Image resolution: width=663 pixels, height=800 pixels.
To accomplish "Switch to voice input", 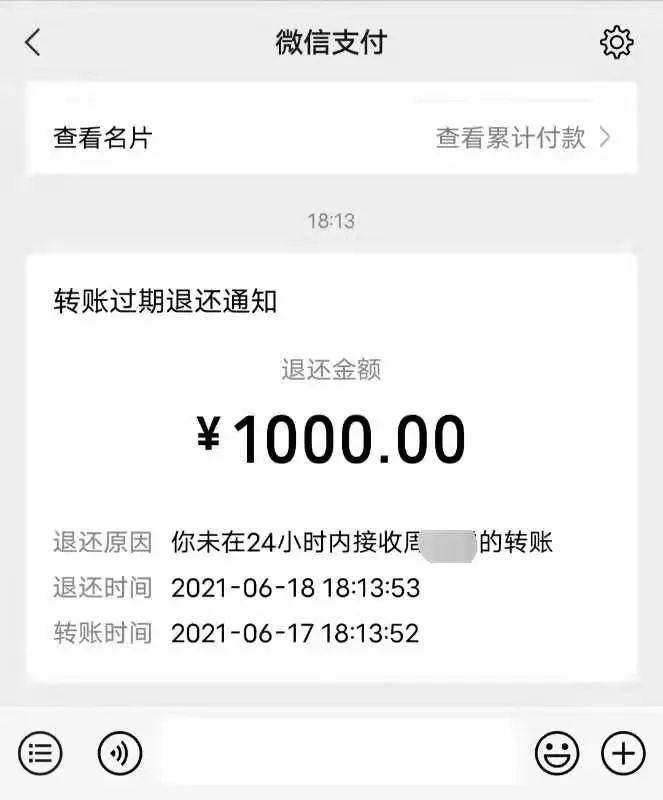I will click(x=119, y=752).
